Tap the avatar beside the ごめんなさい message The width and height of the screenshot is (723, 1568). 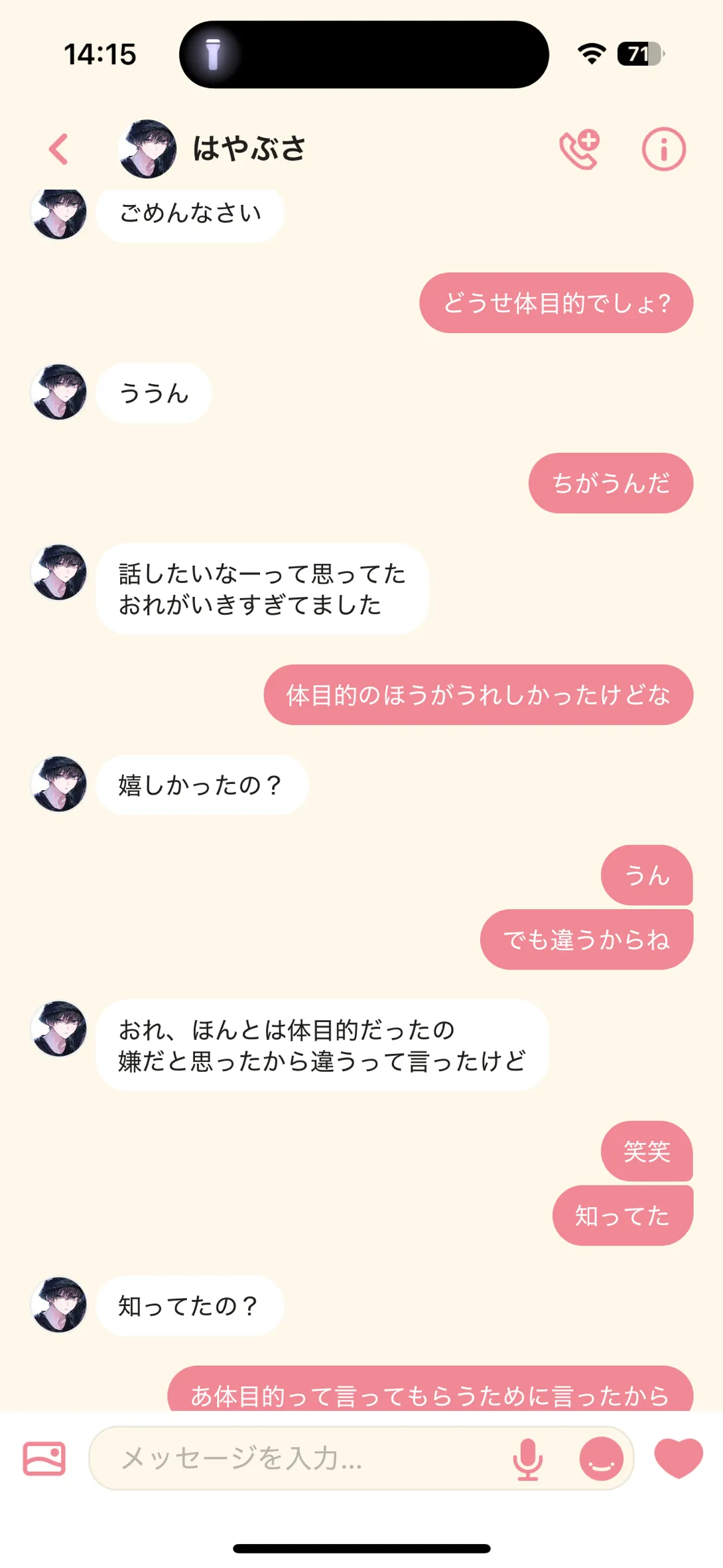pos(59,213)
